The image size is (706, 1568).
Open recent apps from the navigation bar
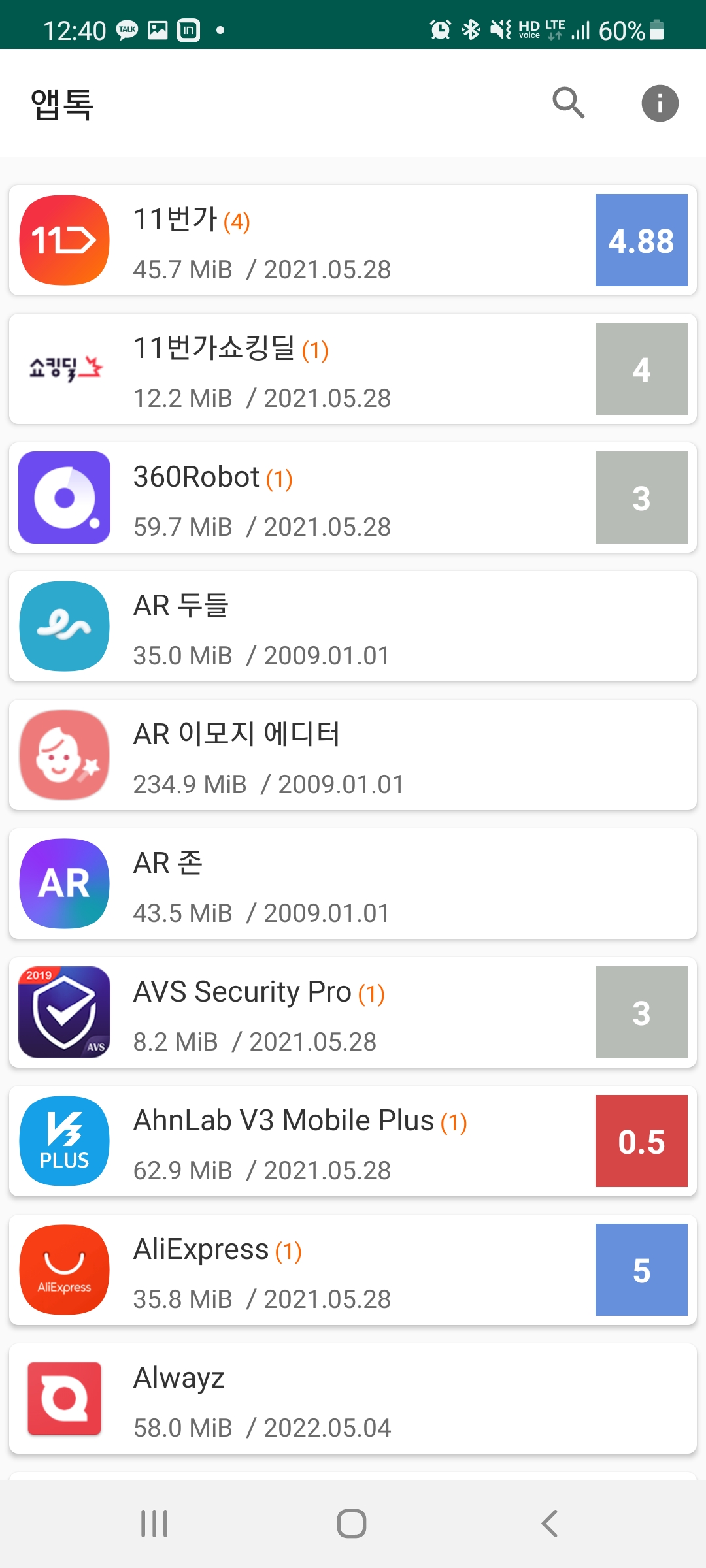pyautogui.click(x=155, y=1524)
